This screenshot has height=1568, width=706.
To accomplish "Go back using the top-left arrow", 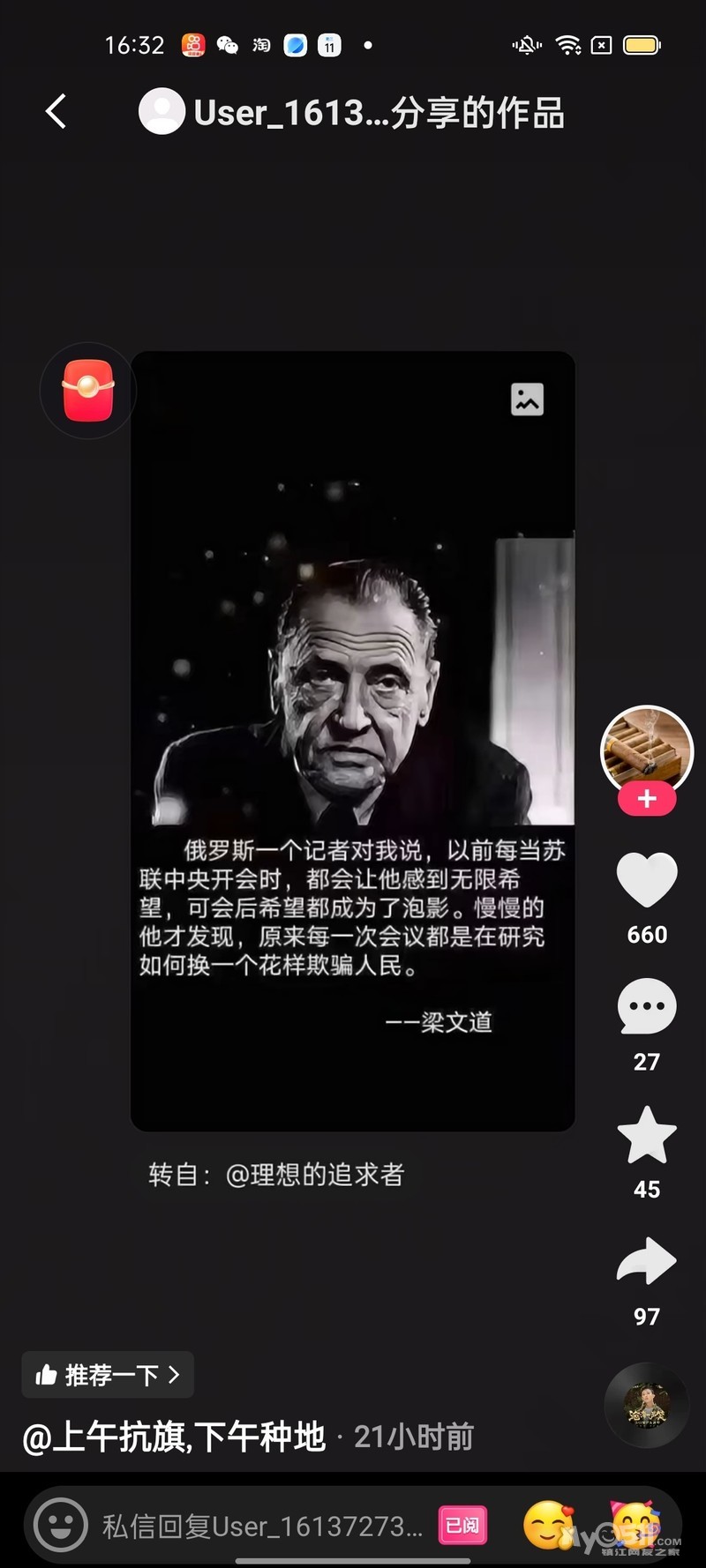I will (56, 112).
